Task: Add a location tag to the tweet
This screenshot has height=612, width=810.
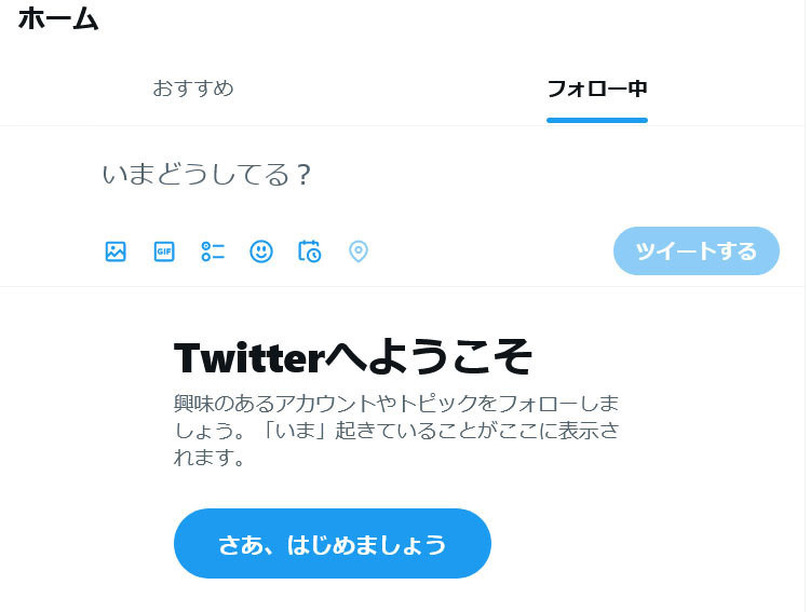Action: click(x=358, y=252)
